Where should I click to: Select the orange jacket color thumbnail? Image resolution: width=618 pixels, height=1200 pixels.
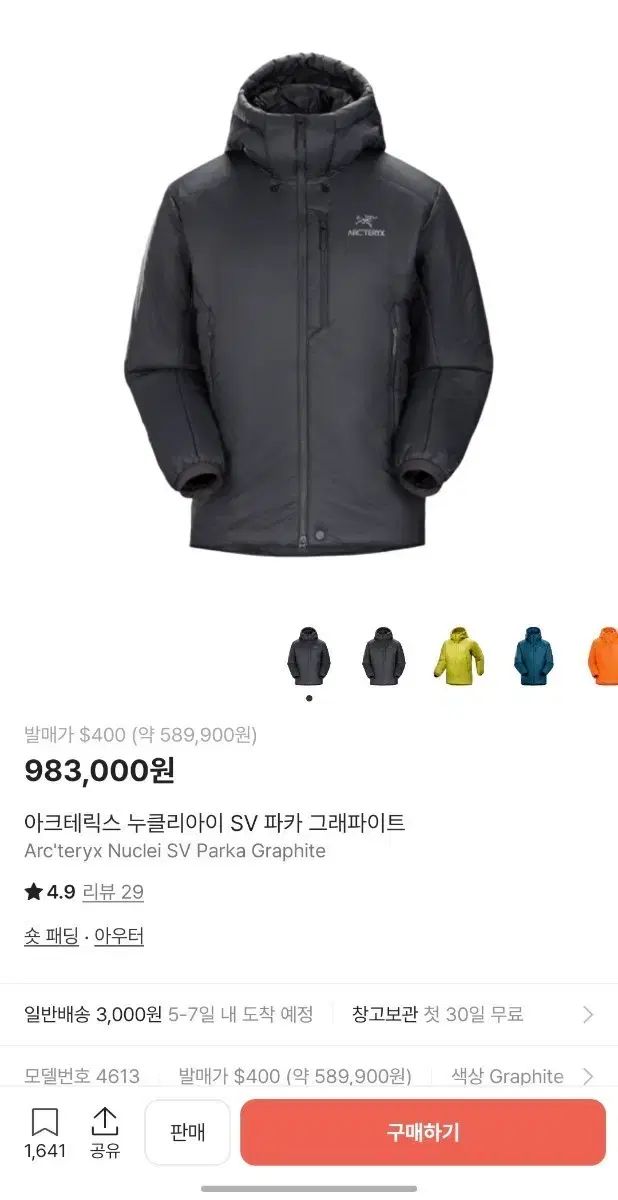tap(603, 656)
